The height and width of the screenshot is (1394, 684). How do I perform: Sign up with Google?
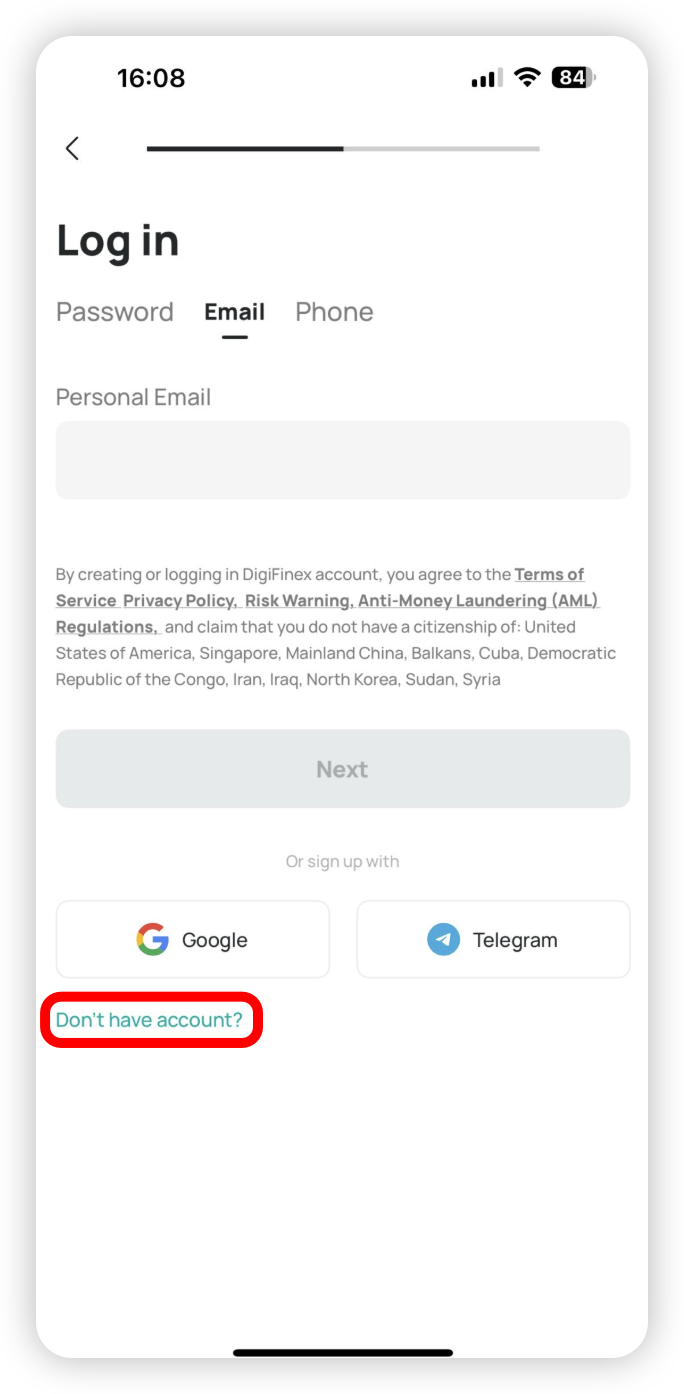tap(193, 940)
